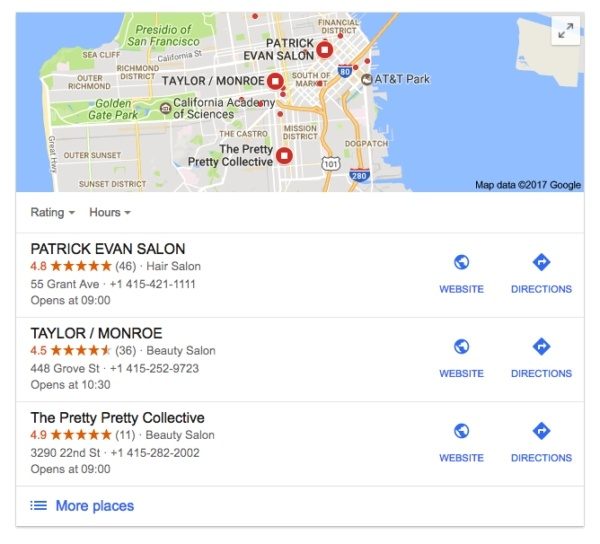The width and height of the screenshot is (600, 544).
Task: Open the Hours filter dropdown
Action: (x=109, y=212)
